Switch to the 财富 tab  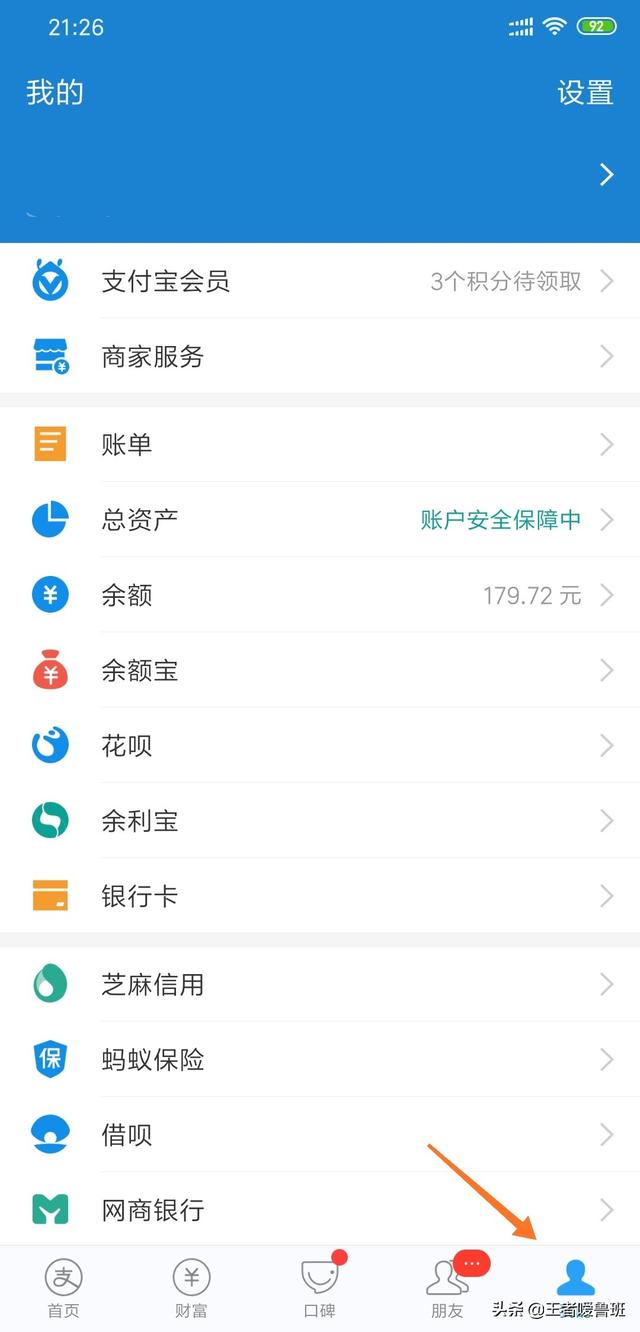[191, 1288]
